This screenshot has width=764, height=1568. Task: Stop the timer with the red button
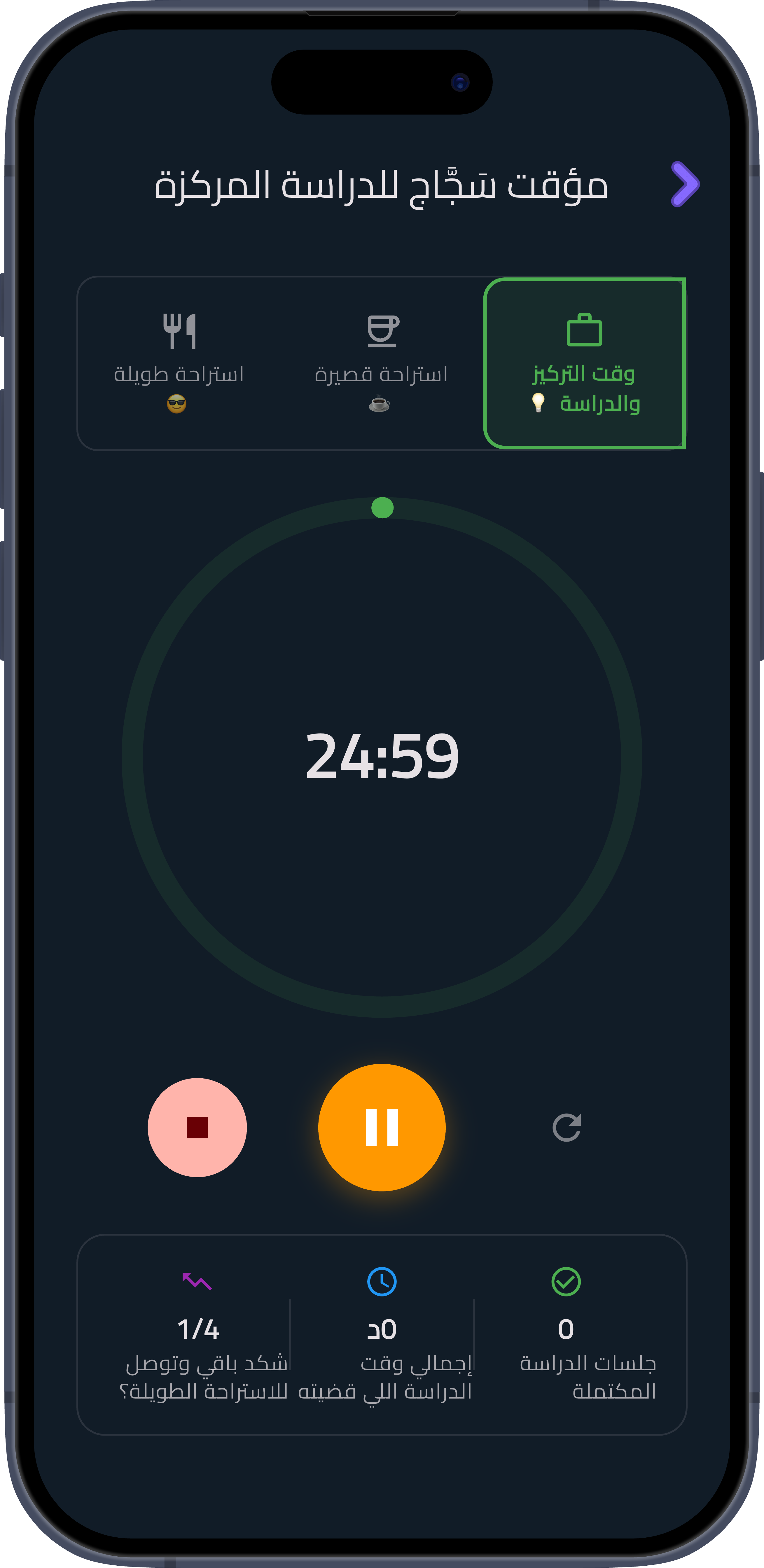pyautogui.click(x=197, y=1127)
